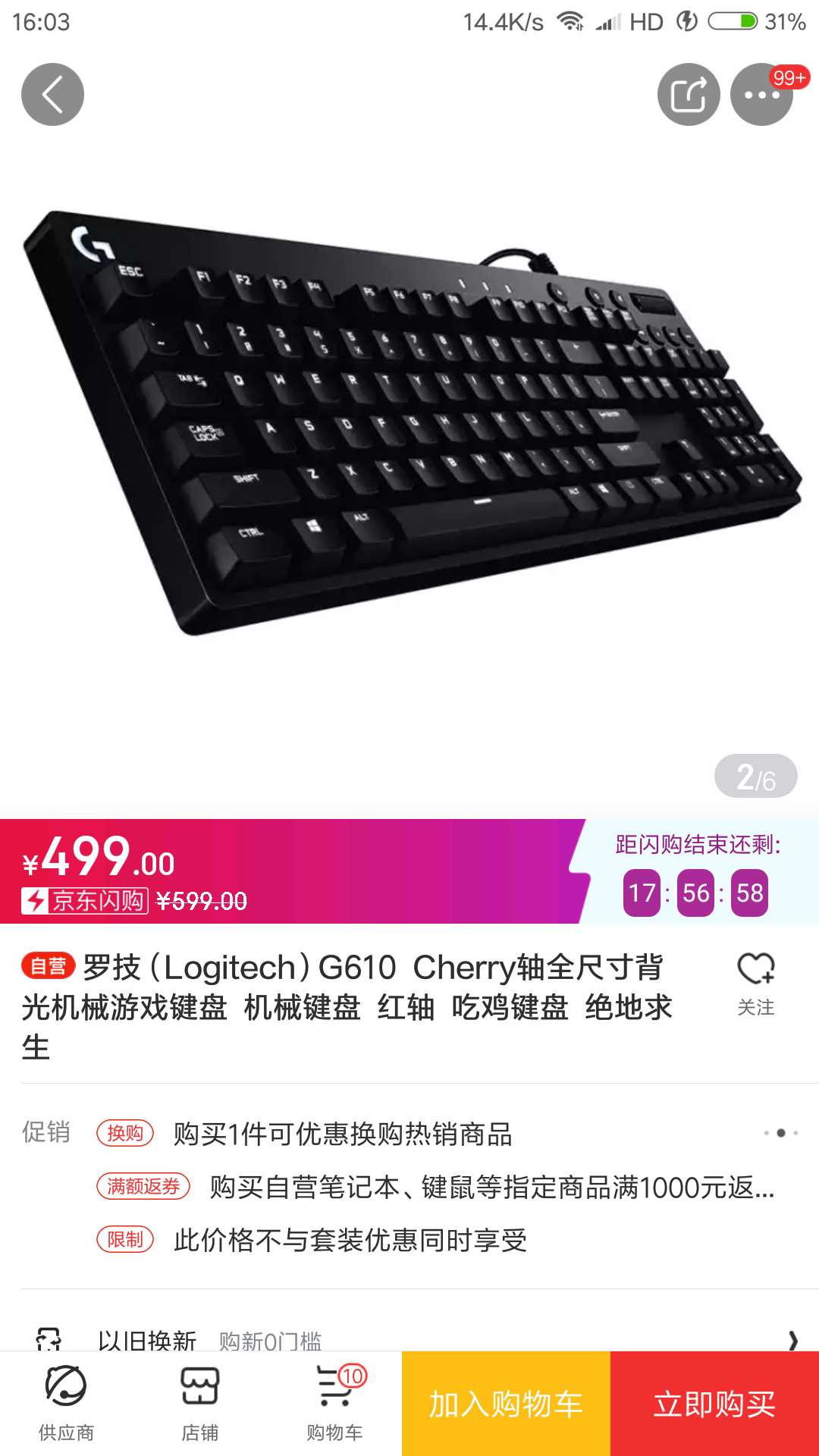Screen dimensions: 819x1456
Task: Tap 加入购物车 to add to cart
Action: pyautogui.click(x=506, y=1404)
